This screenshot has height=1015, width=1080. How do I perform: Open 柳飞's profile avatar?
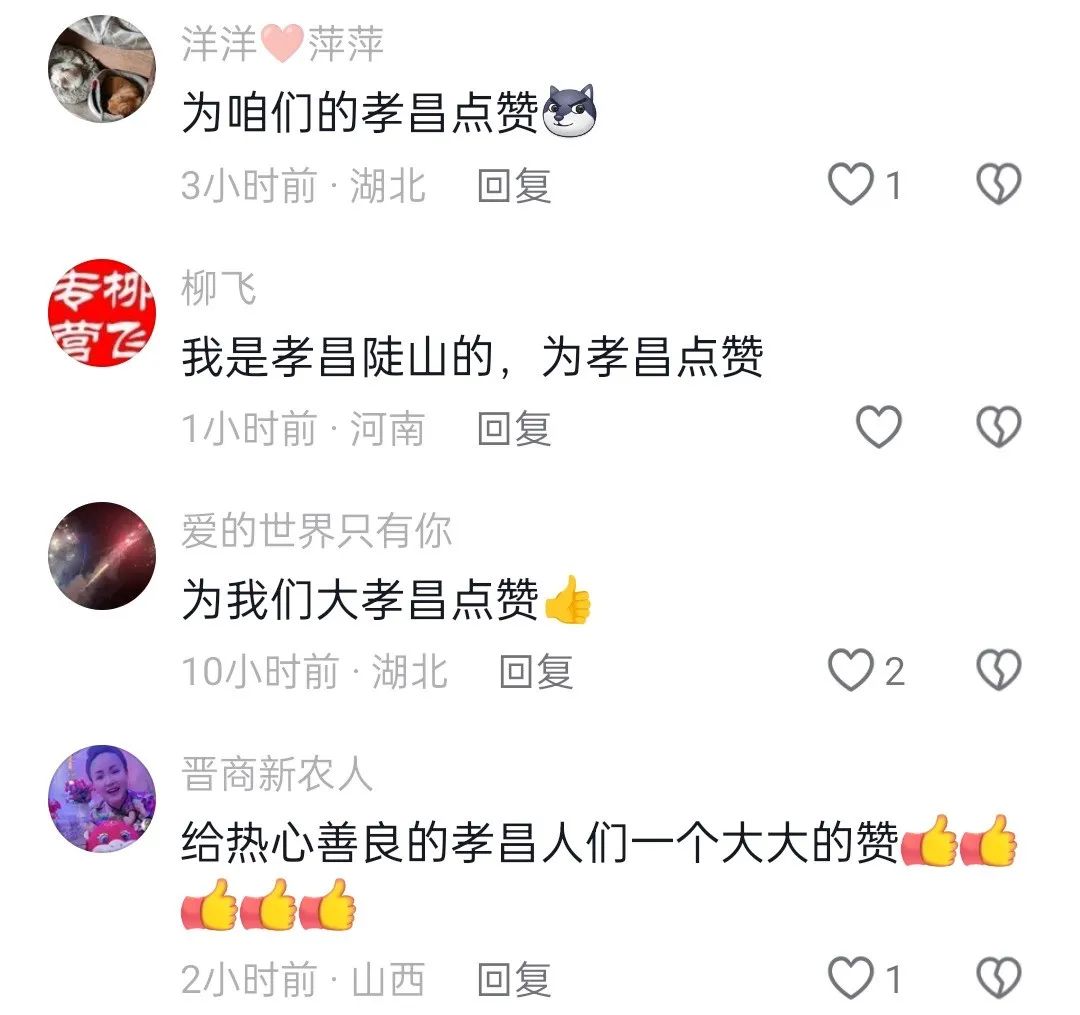pos(102,313)
